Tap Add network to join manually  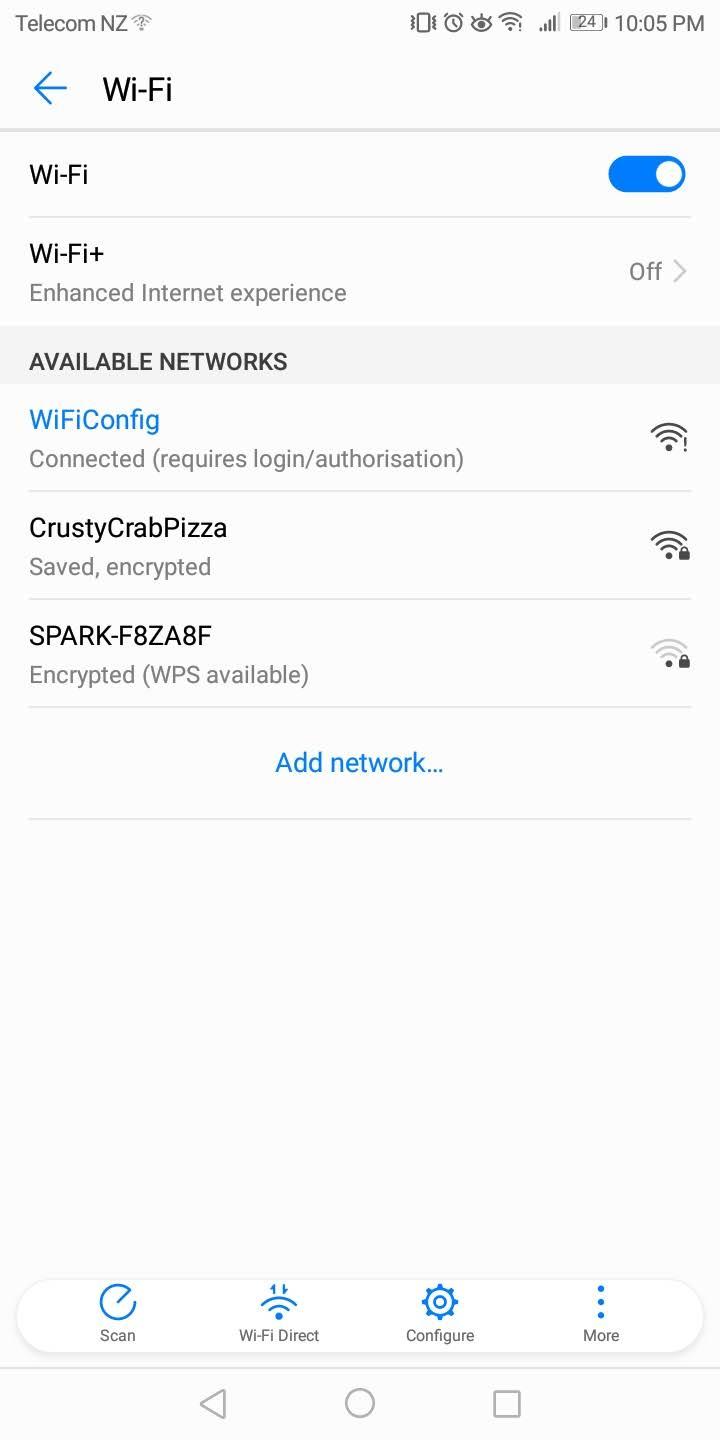359,762
